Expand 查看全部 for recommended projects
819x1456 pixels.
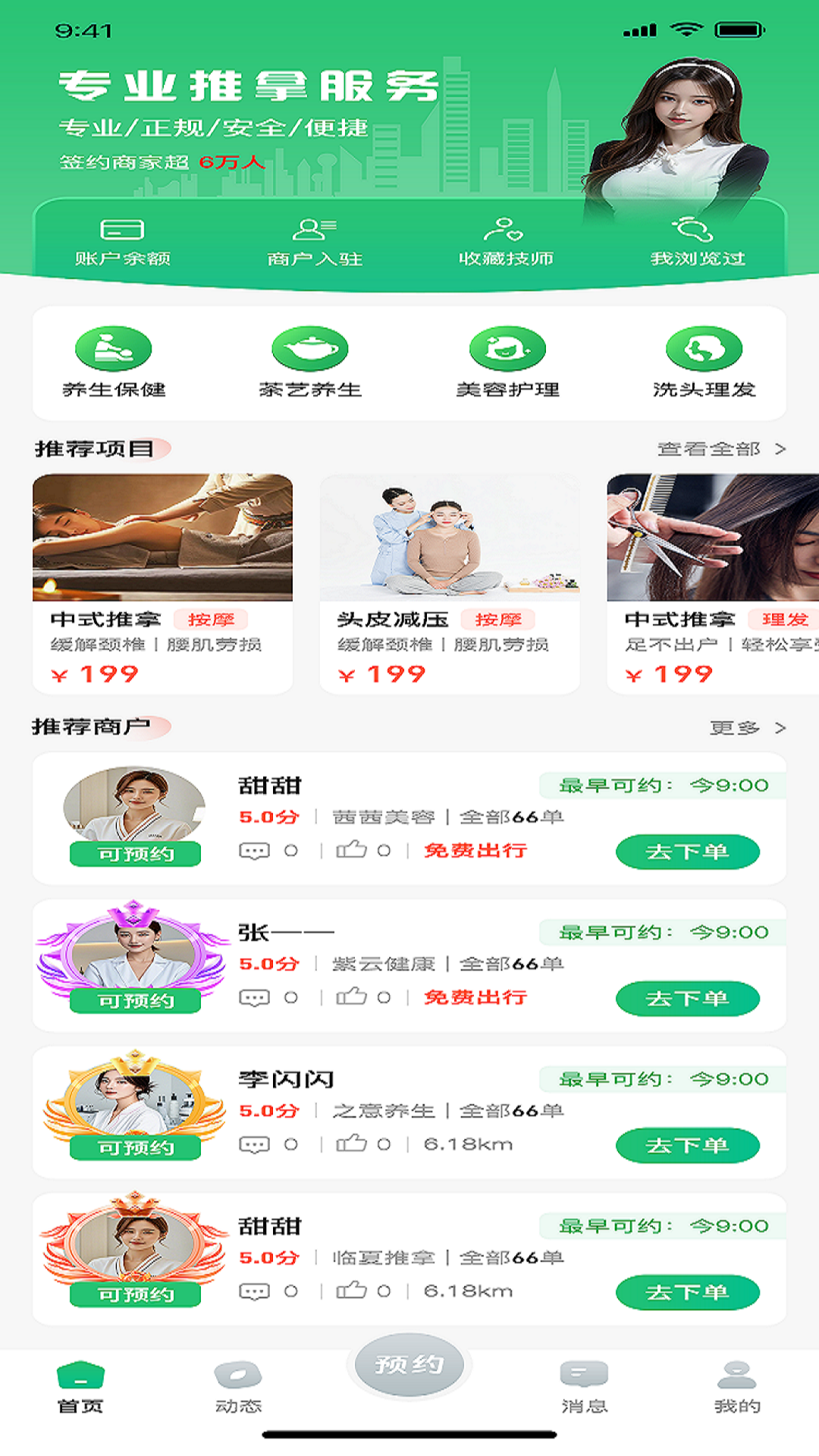[x=711, y=447]
